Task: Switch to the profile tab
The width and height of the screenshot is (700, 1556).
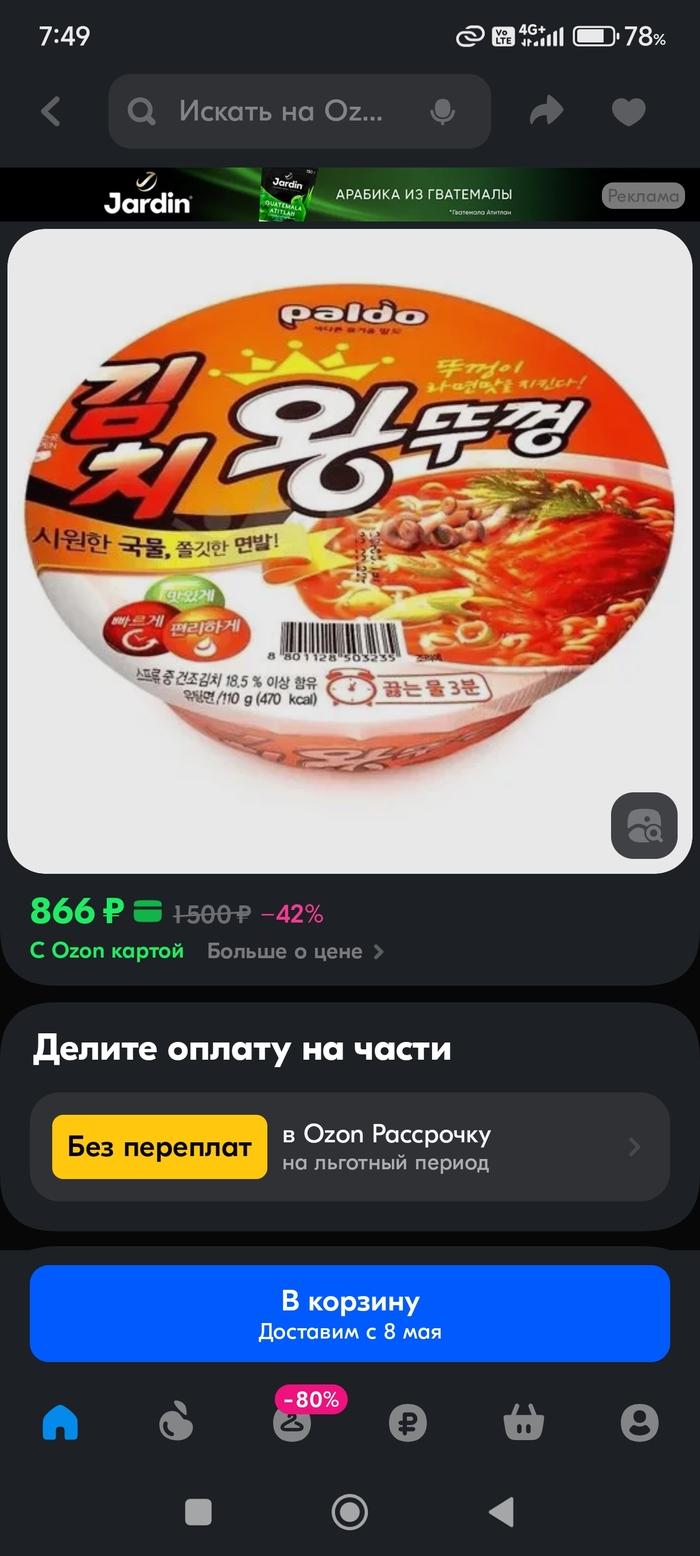Action: point(639,1421)
